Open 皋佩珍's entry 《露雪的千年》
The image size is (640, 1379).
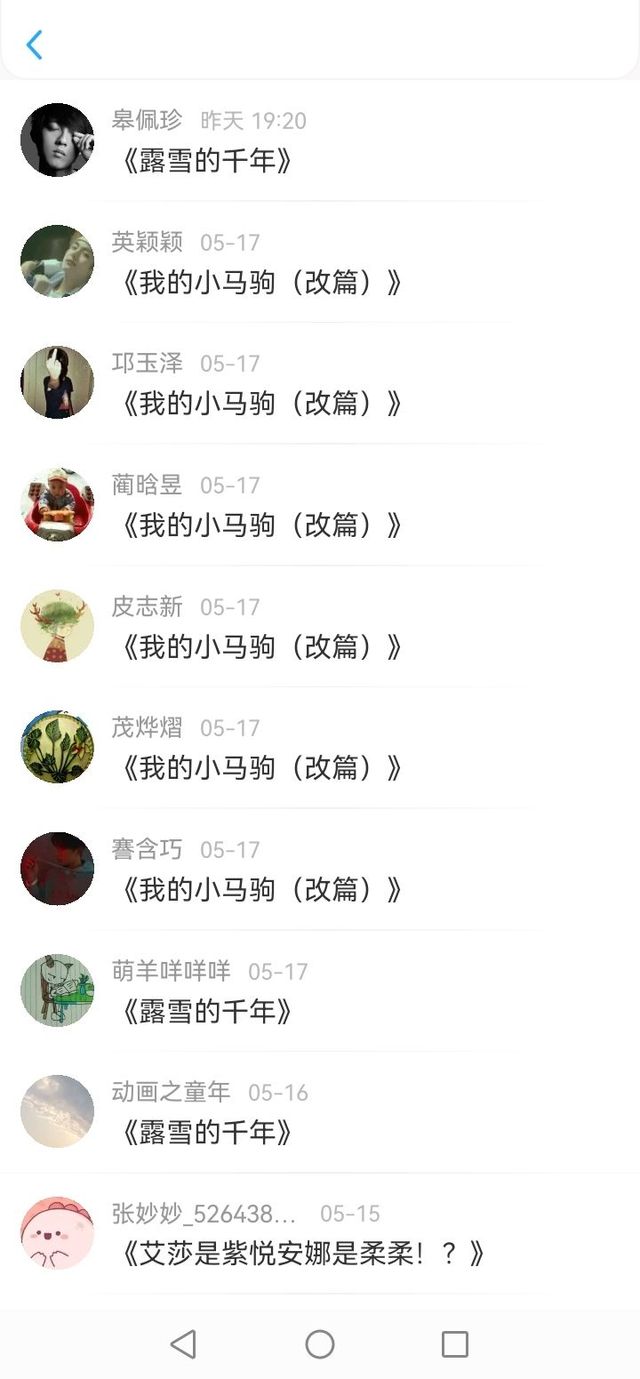[x=207, y=160]
